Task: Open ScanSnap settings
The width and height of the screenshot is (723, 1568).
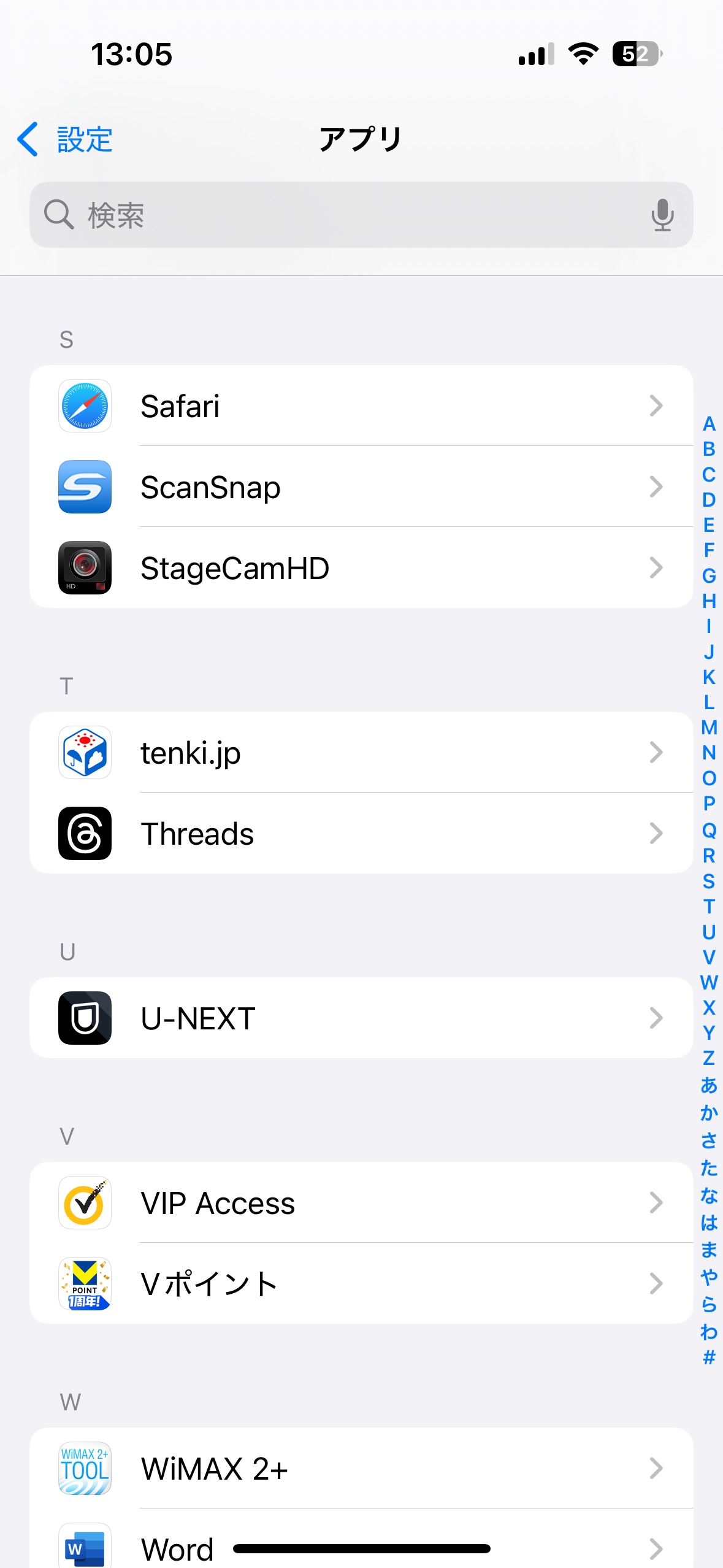Action: pyautogui.click(x=361, y=486)
